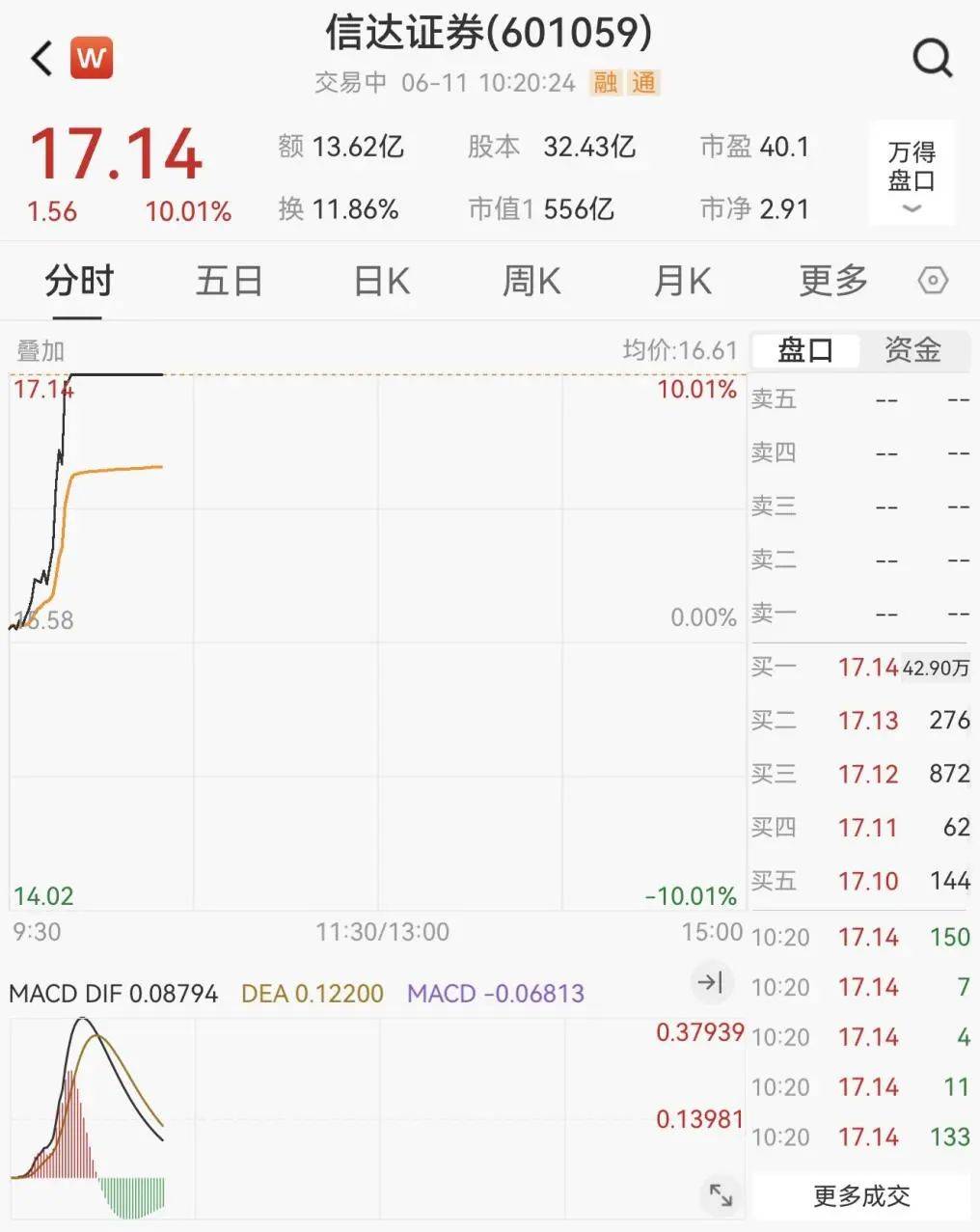Select the 资金 funds panel tab
980x1232 pixels.
911,351
